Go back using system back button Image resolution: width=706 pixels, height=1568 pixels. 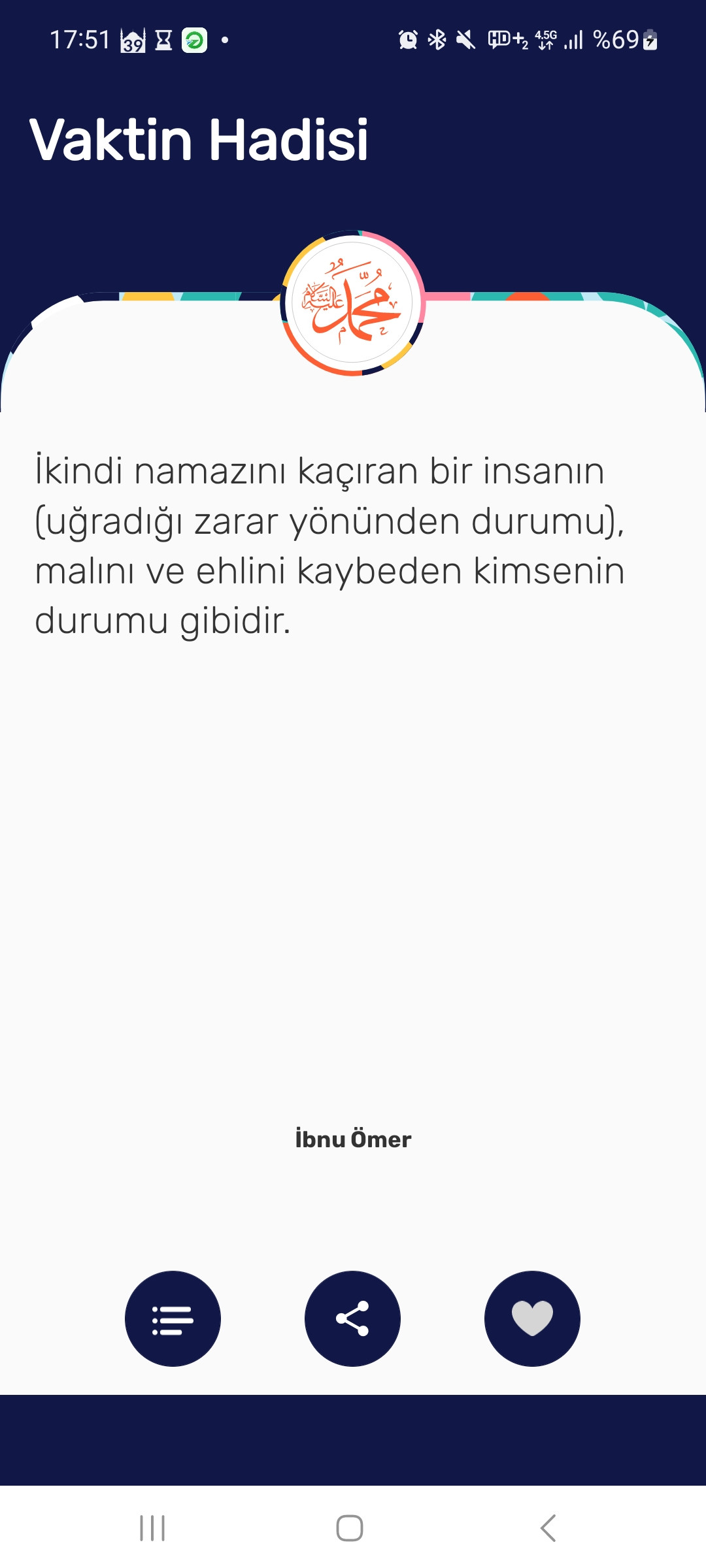(548, 1528)
